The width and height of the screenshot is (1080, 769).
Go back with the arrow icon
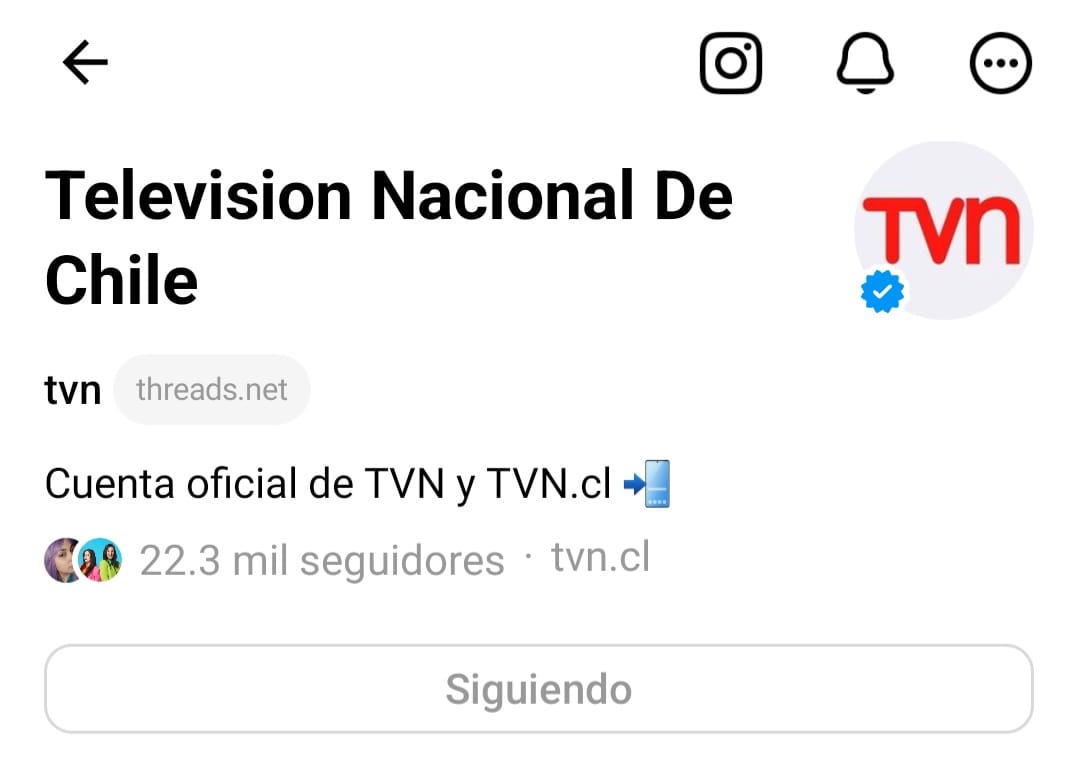[x=85, y=64]
